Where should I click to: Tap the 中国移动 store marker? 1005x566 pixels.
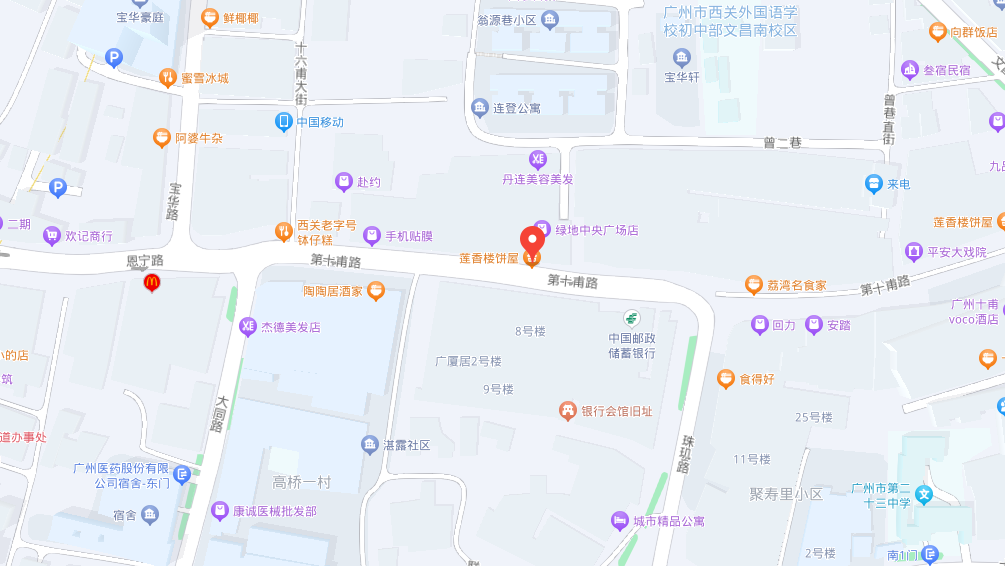285,122
